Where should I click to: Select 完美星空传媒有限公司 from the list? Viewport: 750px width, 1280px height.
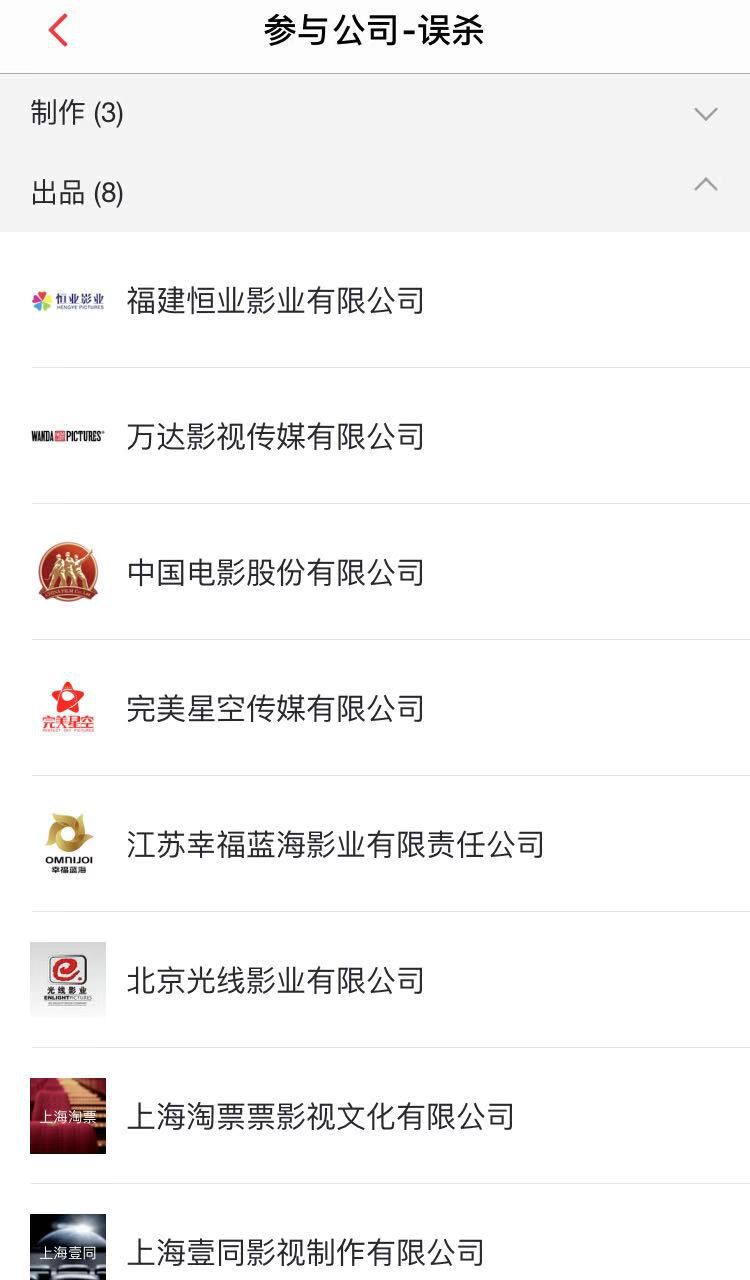point(275,709)
